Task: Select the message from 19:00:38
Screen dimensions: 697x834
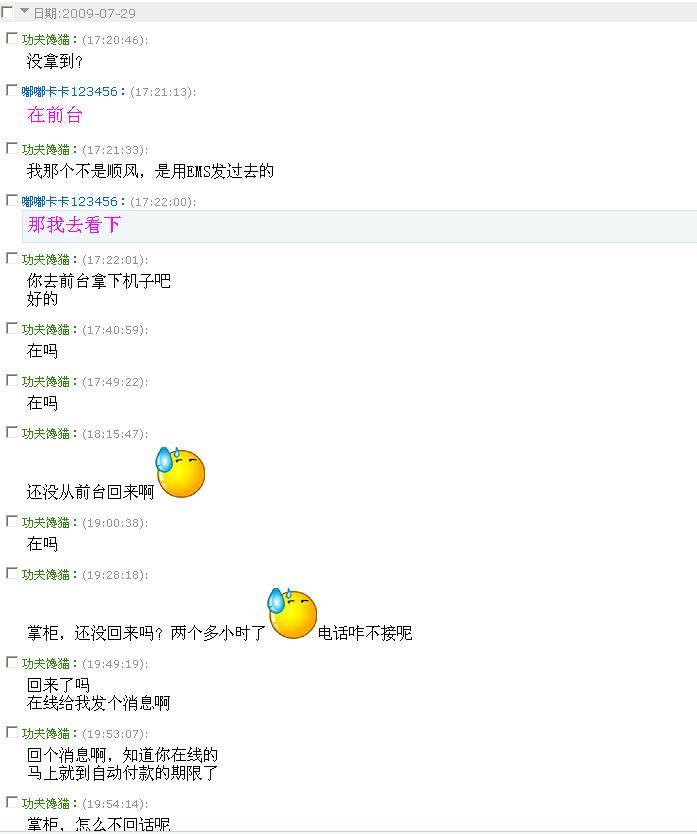Action: click(x=12, y=521)
